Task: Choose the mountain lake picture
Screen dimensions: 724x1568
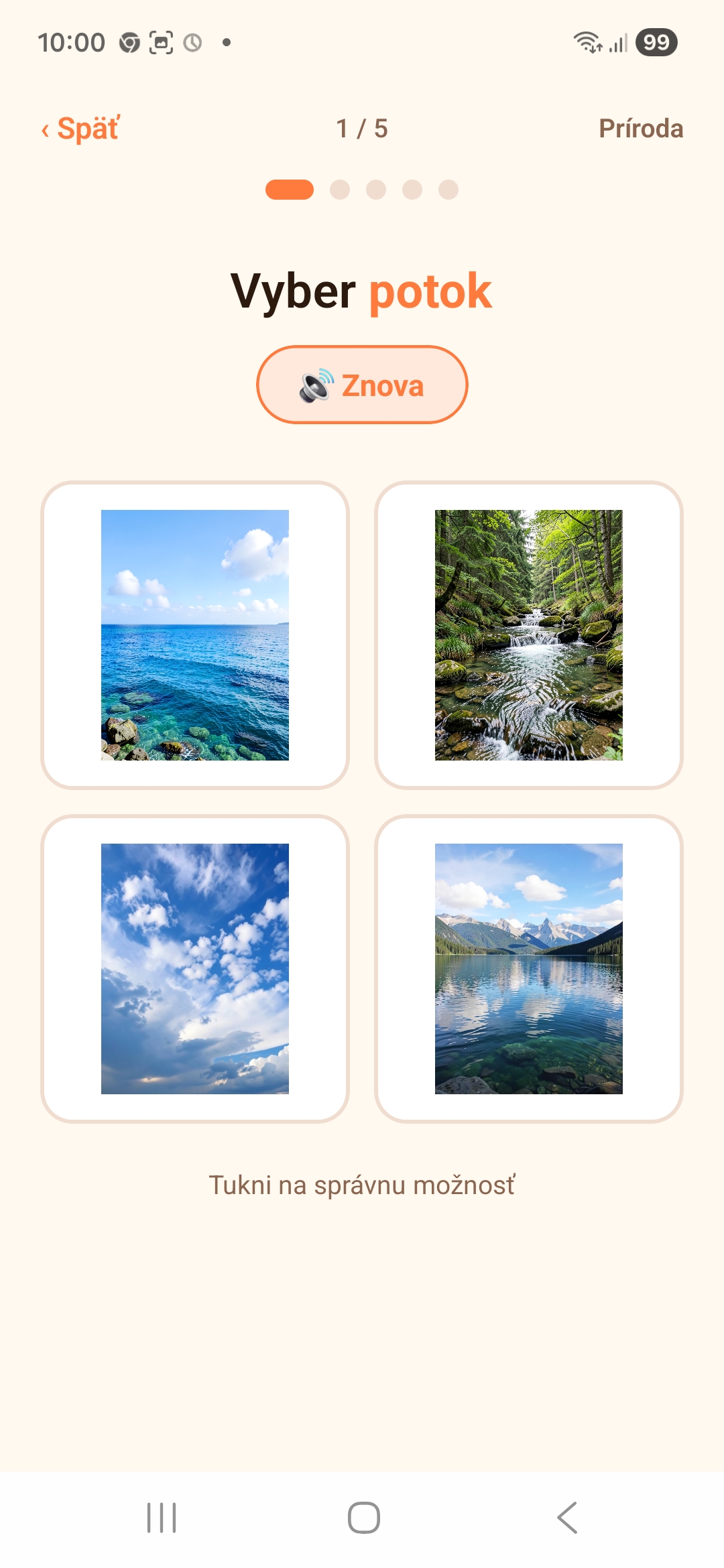Action: coord(529,969)
